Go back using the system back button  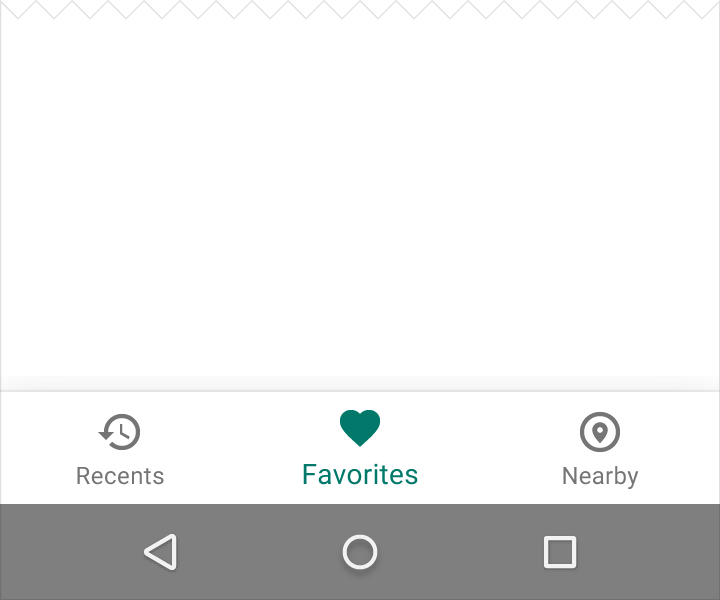tap(160, 552)
